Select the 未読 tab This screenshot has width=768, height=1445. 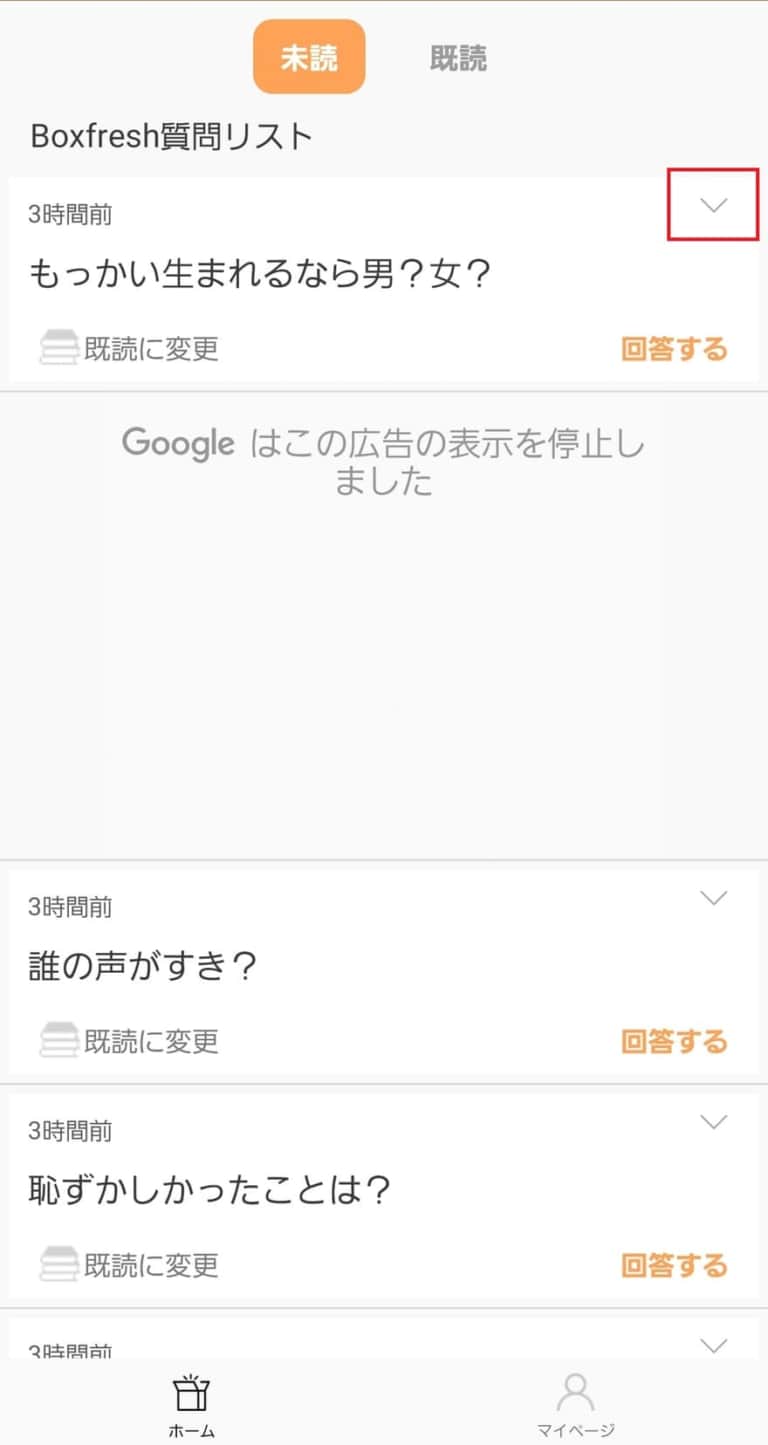click(x=309, y=57)
